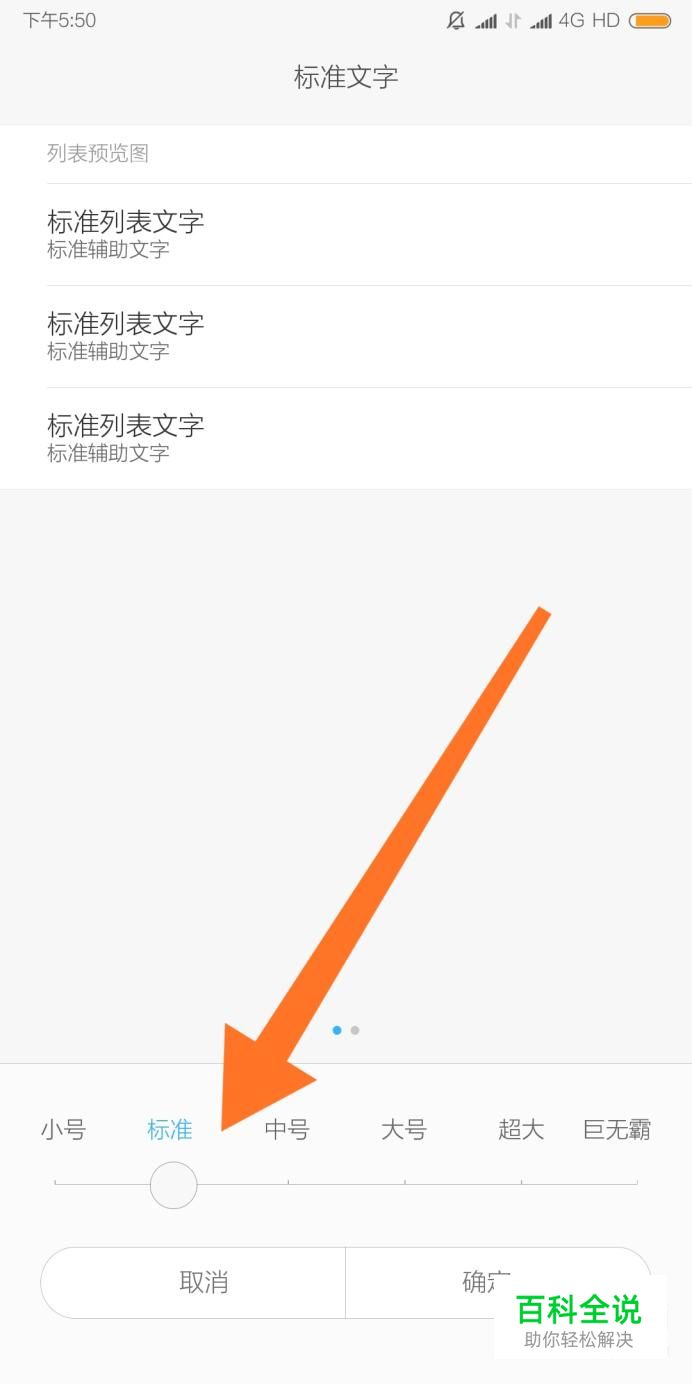Tap the slider handle at 标准
Image resolution: width=692 pixels, height=1384 pixels.
coord(173,1185)
